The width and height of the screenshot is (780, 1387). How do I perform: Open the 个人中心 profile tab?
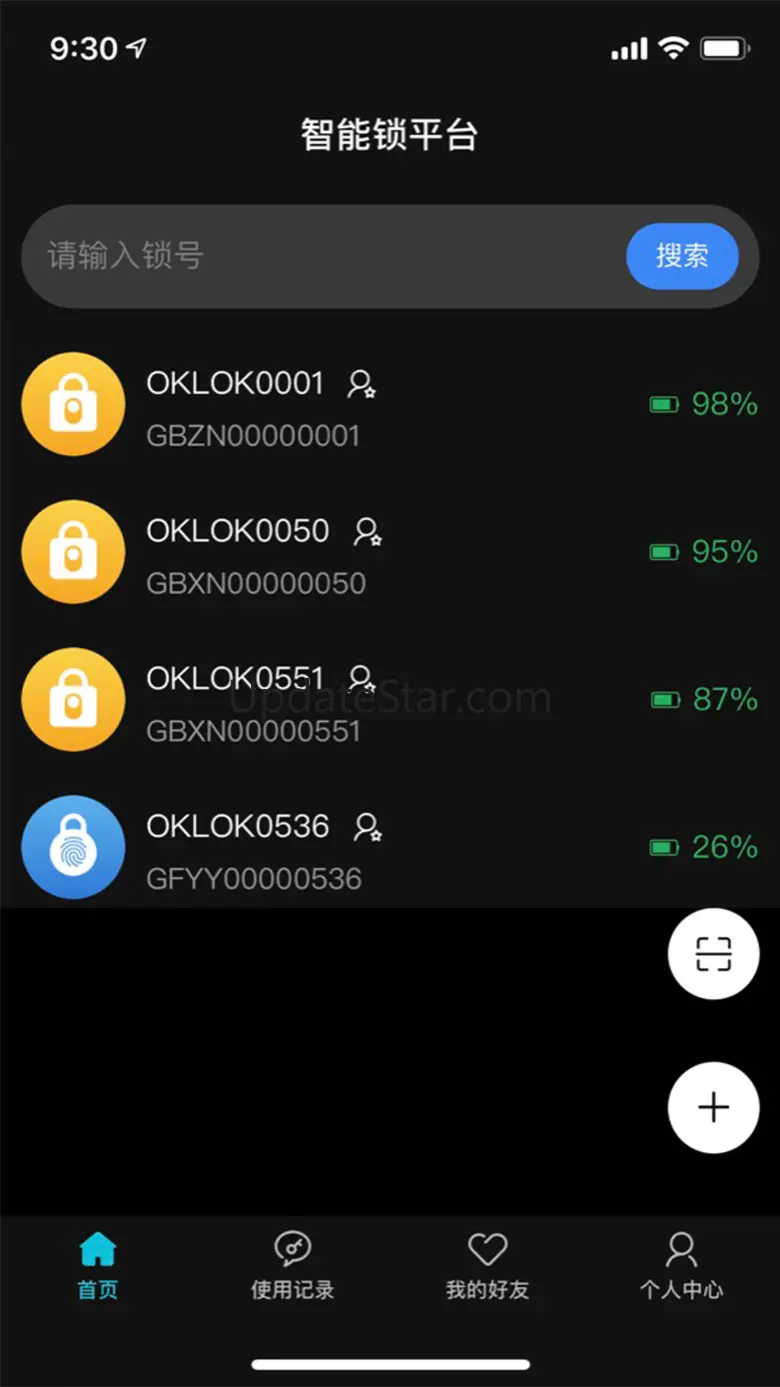681,1266
